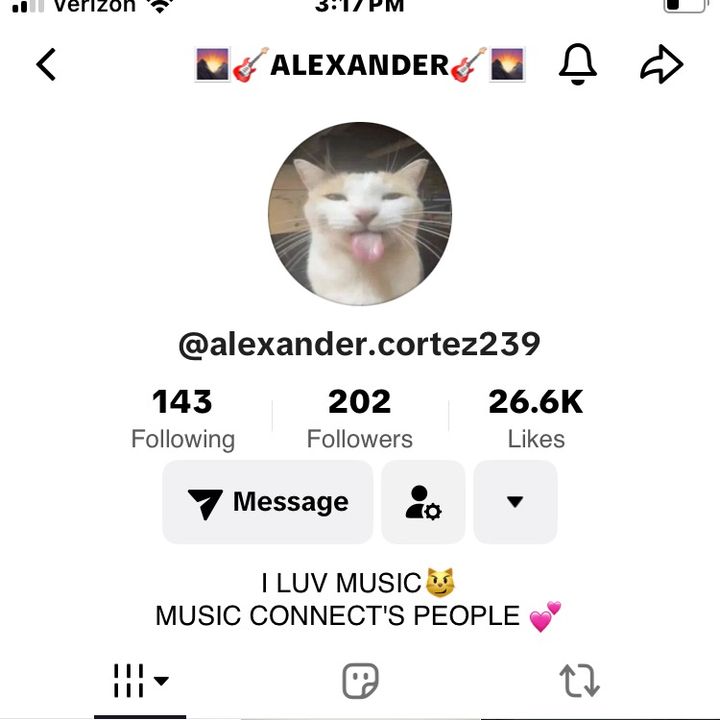Open the friend settings person icon button
720x720 pixels.
[423, 502]
